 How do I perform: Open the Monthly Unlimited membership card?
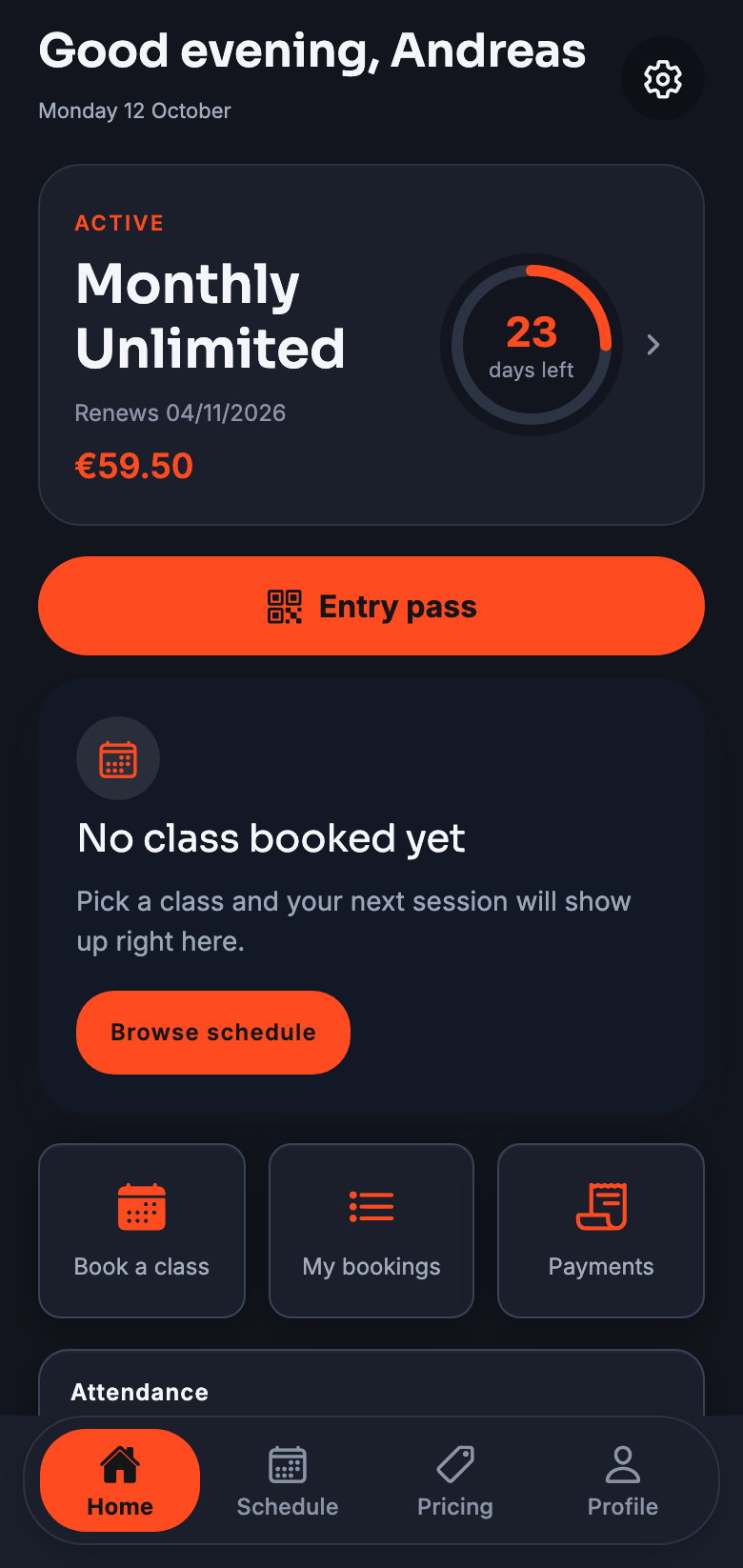371,345
